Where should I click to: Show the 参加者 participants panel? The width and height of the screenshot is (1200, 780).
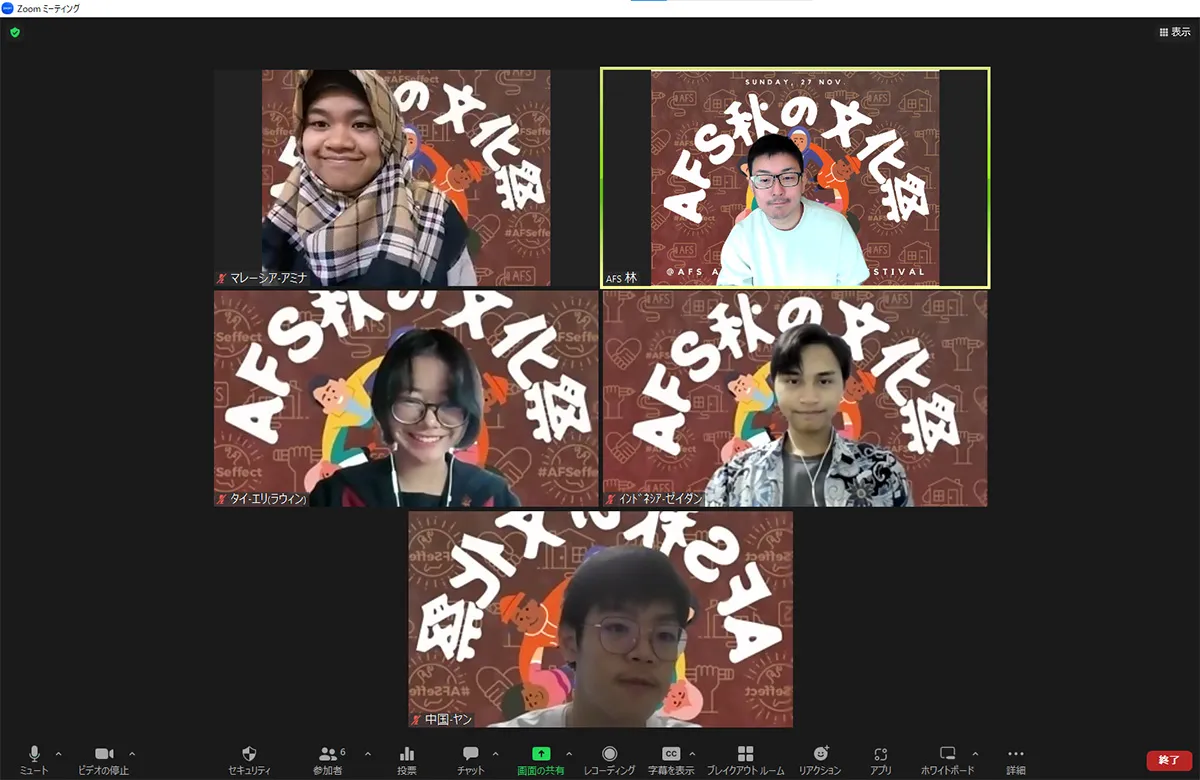point(328,758)
